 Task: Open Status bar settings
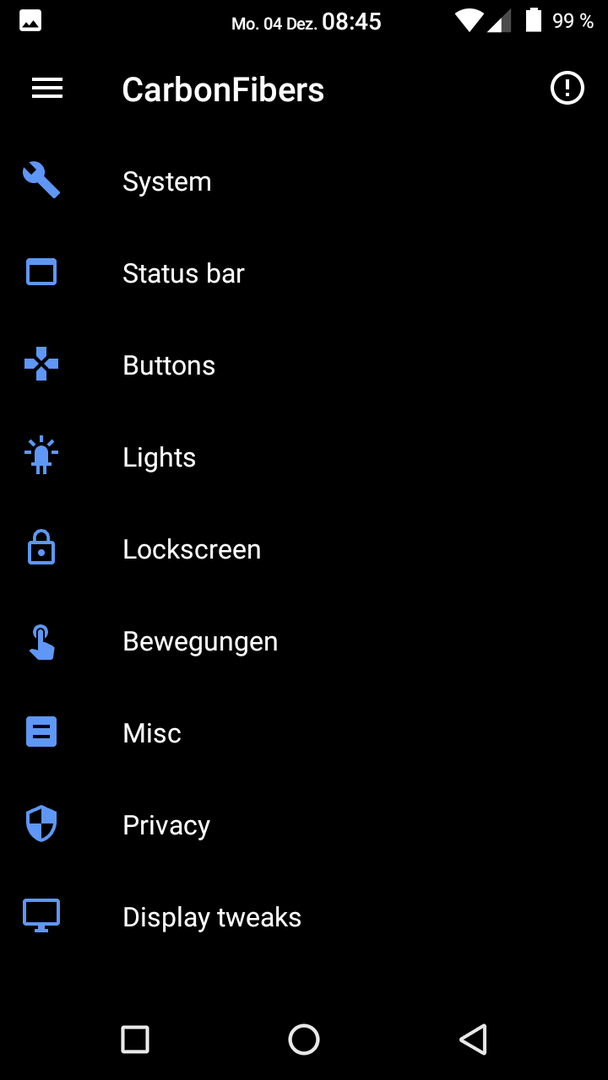[x=304, y=273]
